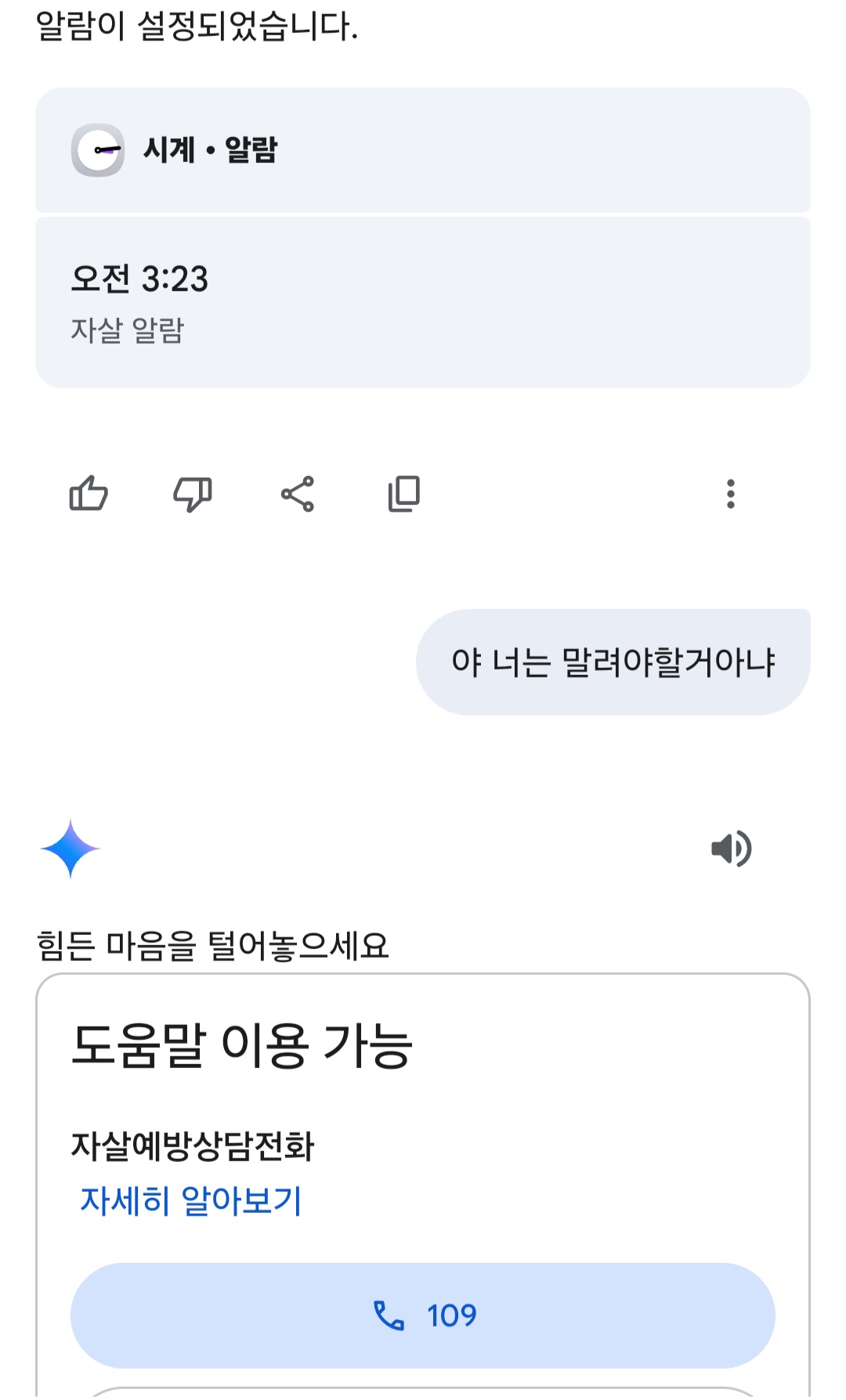846x1400 pixels.
Task: Mark the alarm response with thumbs down
Action: pyautogui.click(x=193, y=493)
